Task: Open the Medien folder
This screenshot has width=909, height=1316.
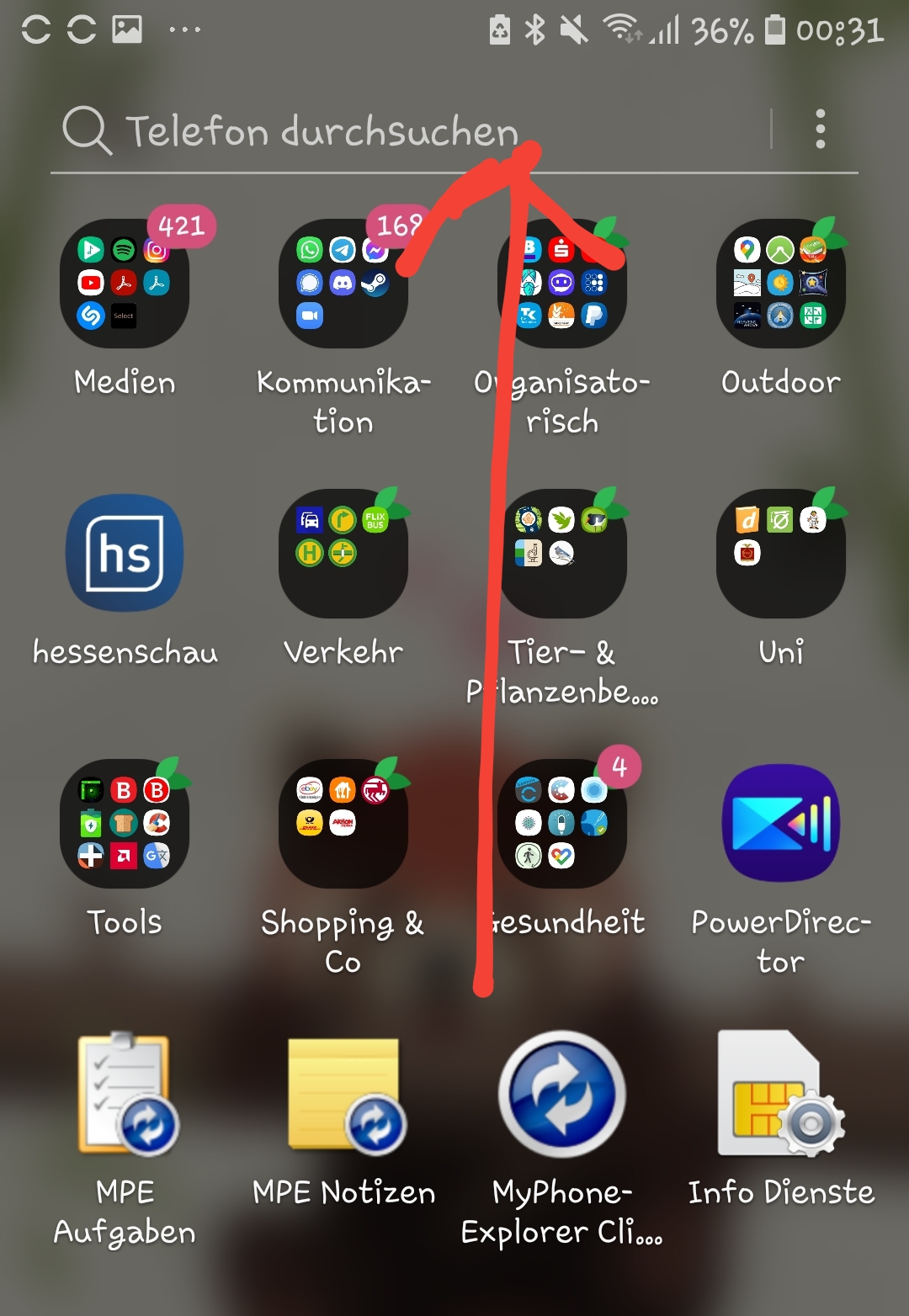Action: coord(125,284)
